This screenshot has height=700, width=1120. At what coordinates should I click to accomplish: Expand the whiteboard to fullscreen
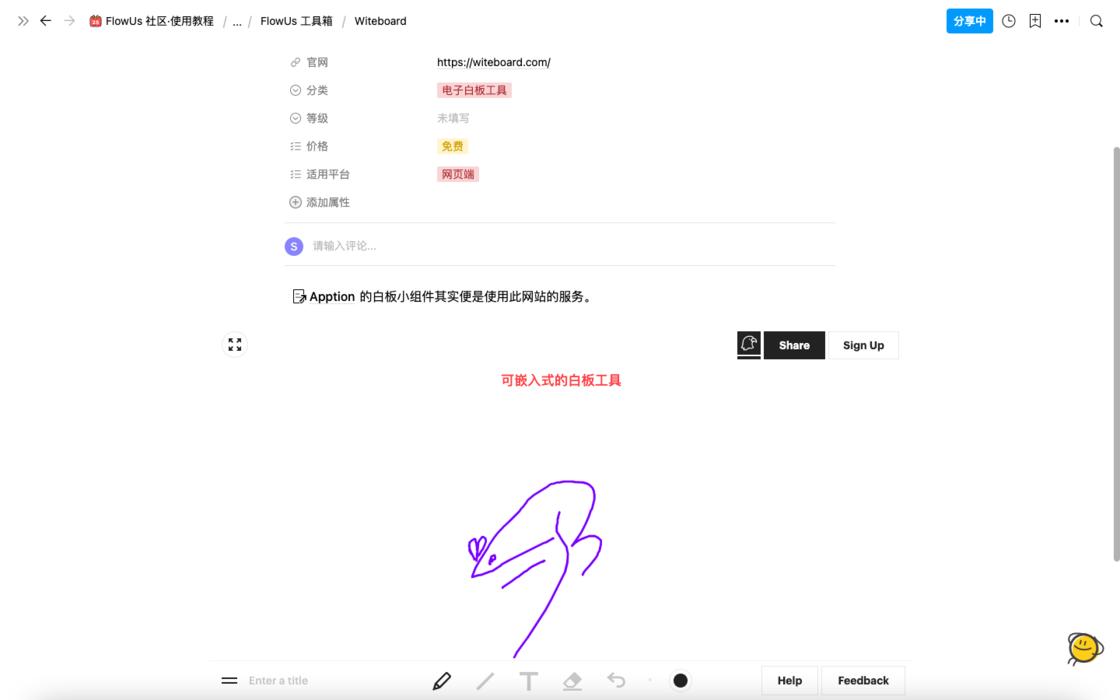click(x=235, y=345)
